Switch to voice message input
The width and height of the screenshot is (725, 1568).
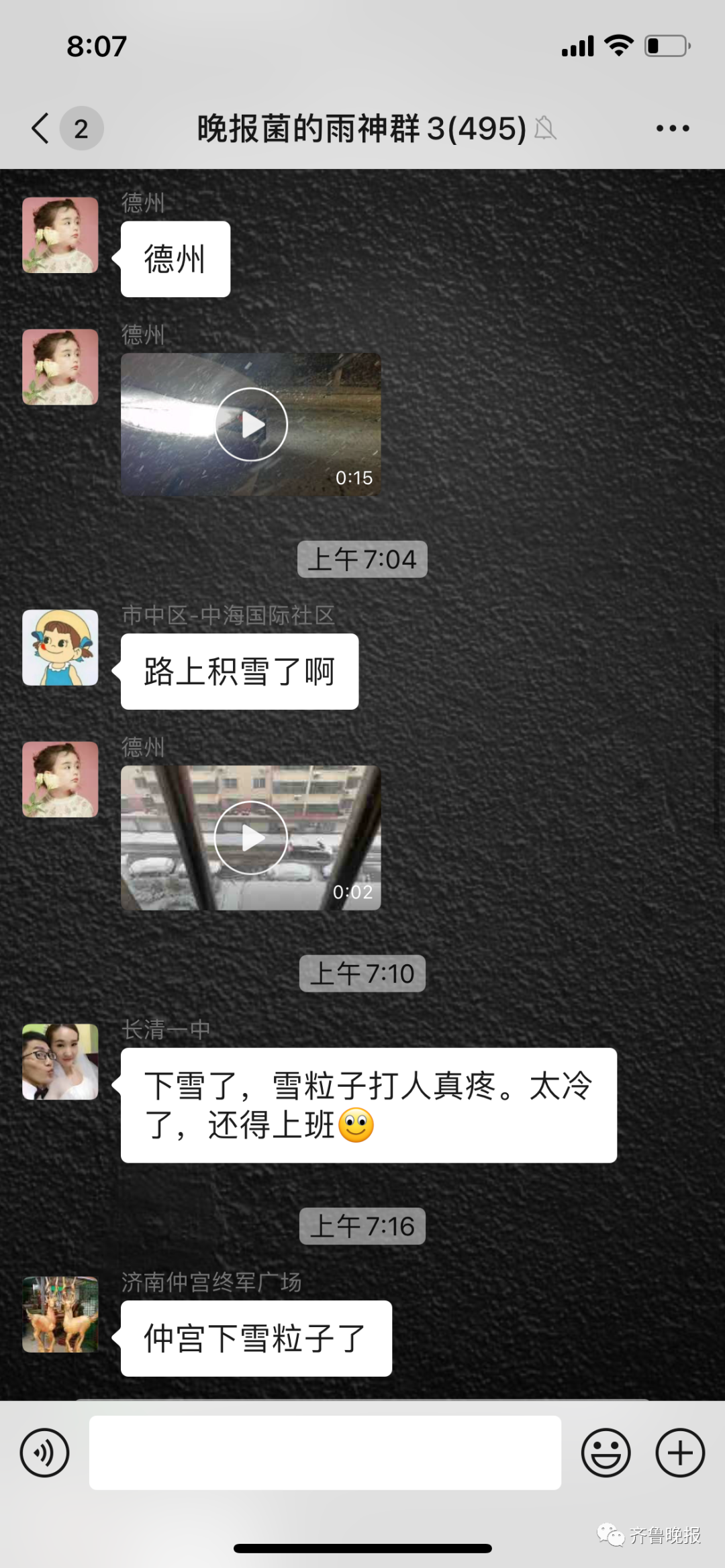[44, 1453]
